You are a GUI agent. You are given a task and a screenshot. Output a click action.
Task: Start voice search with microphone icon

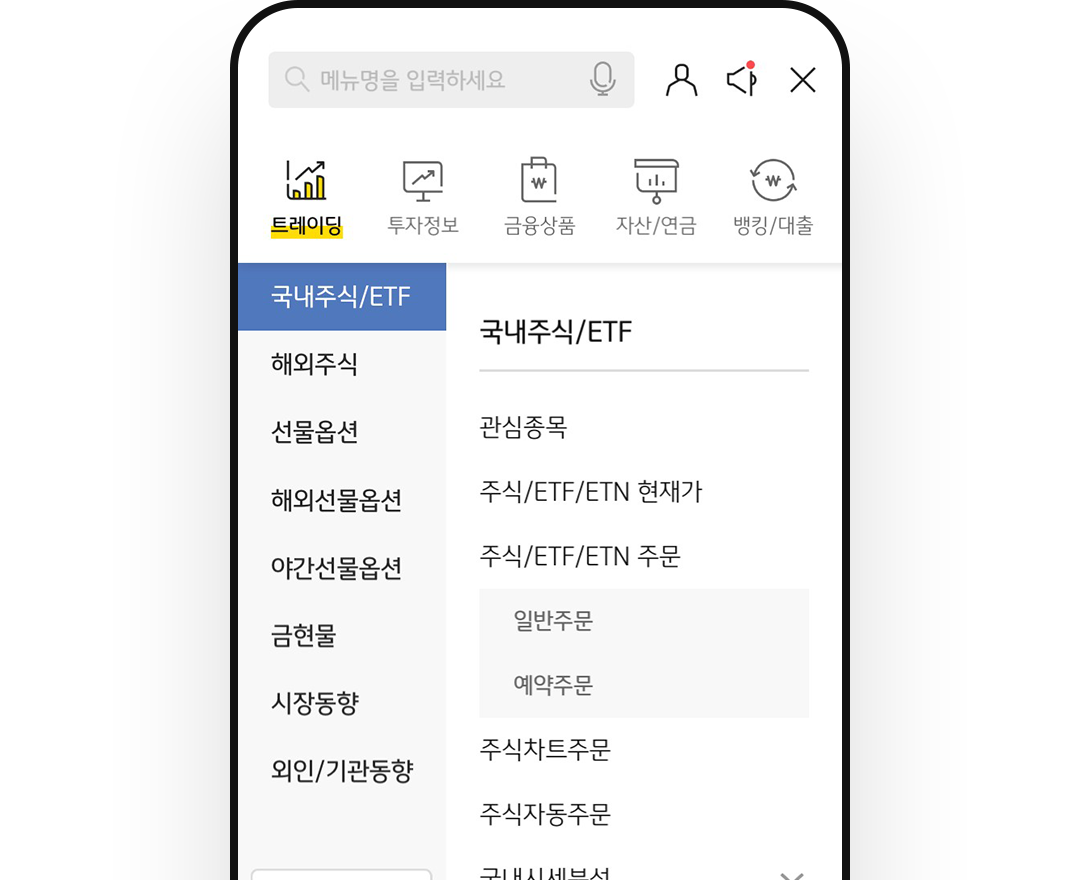coord(602,80)
